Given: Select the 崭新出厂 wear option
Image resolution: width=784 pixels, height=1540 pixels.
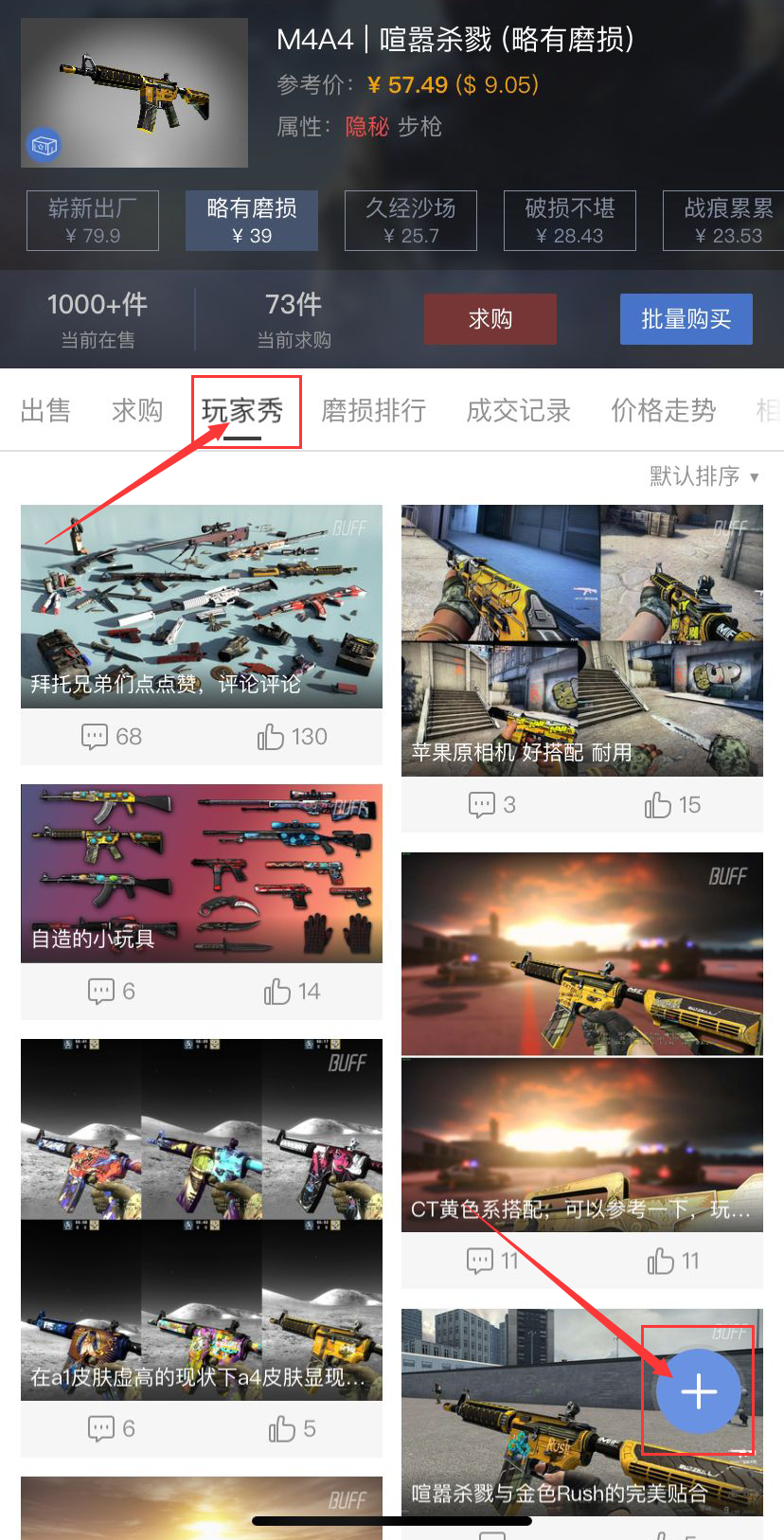Looking at the screenshot, I should 93,221.
